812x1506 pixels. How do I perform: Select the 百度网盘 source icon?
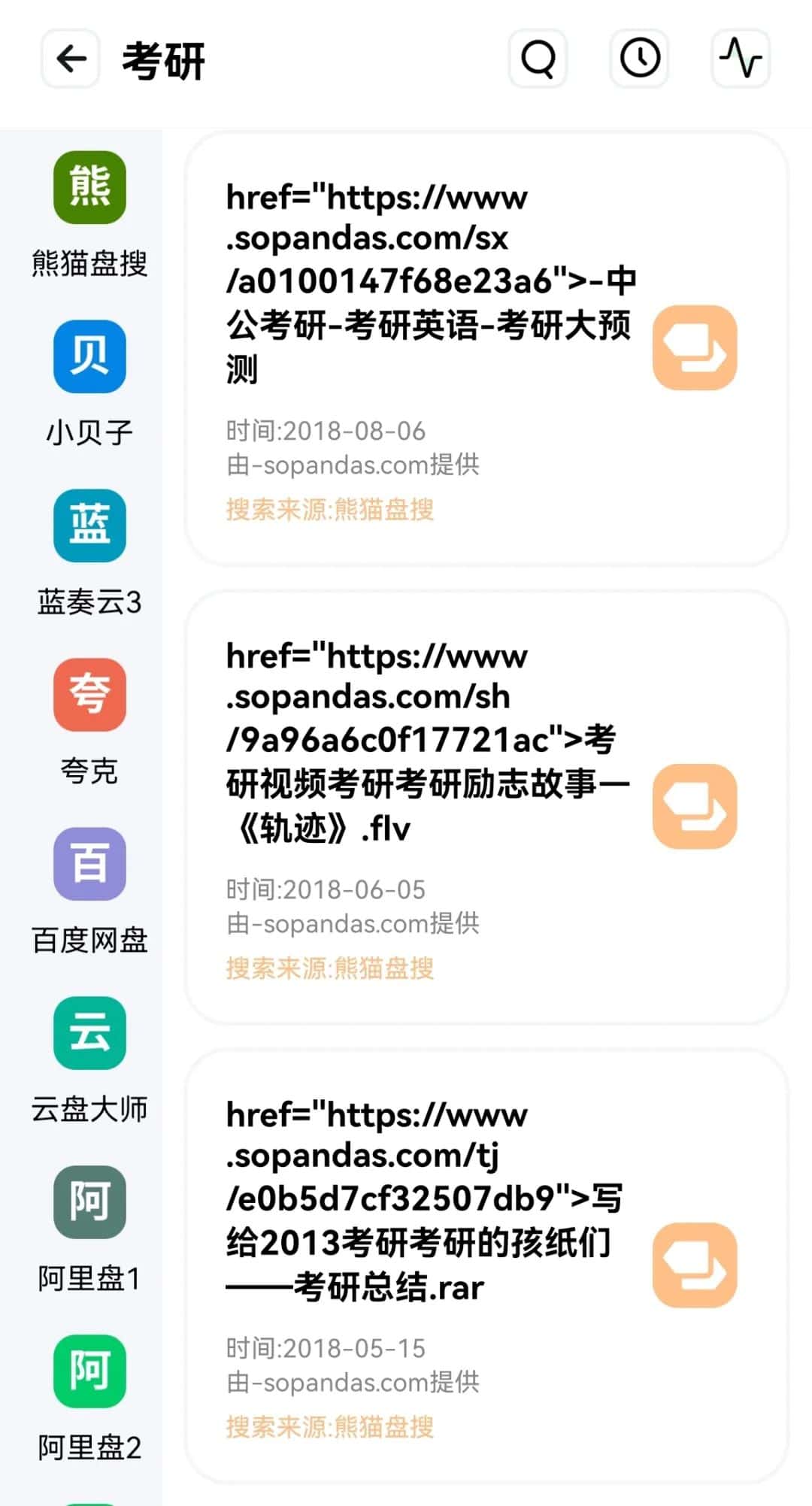(89, 863)
